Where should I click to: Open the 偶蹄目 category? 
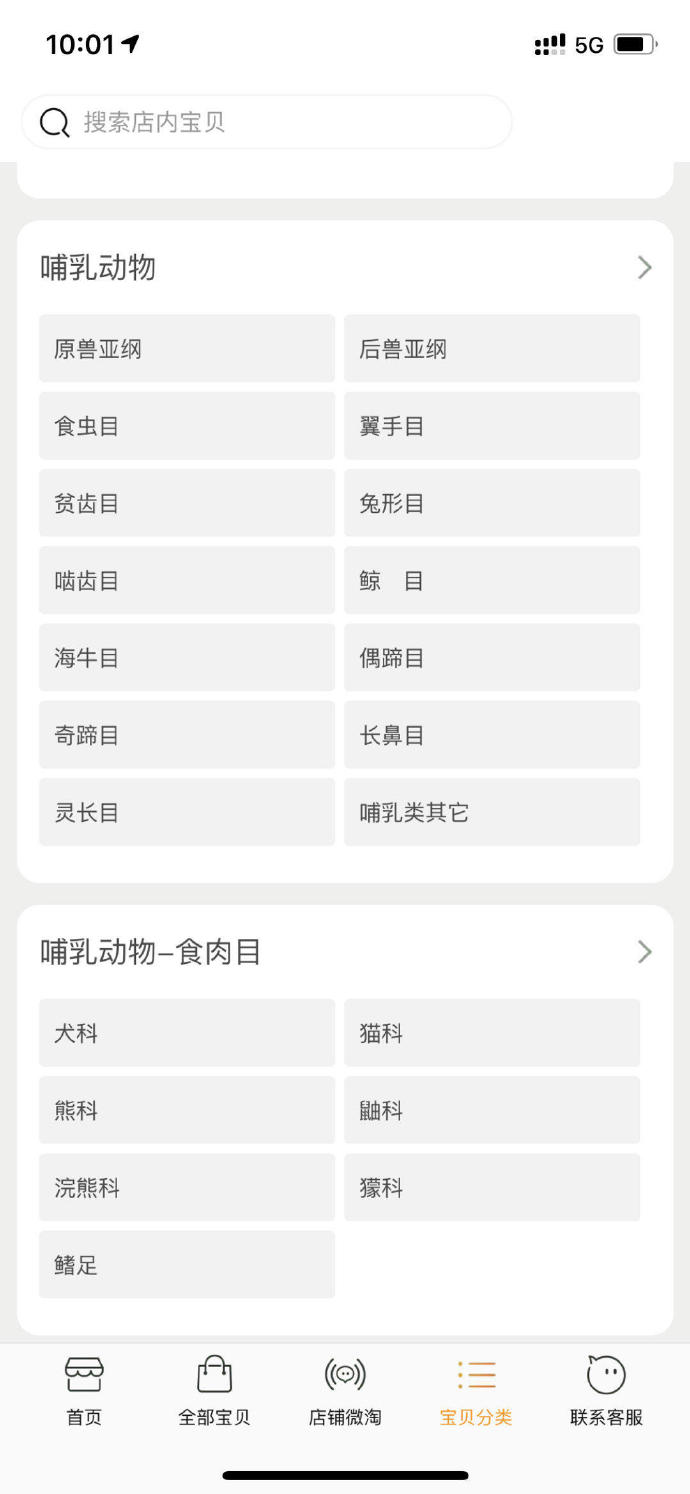tap(492, 658)
